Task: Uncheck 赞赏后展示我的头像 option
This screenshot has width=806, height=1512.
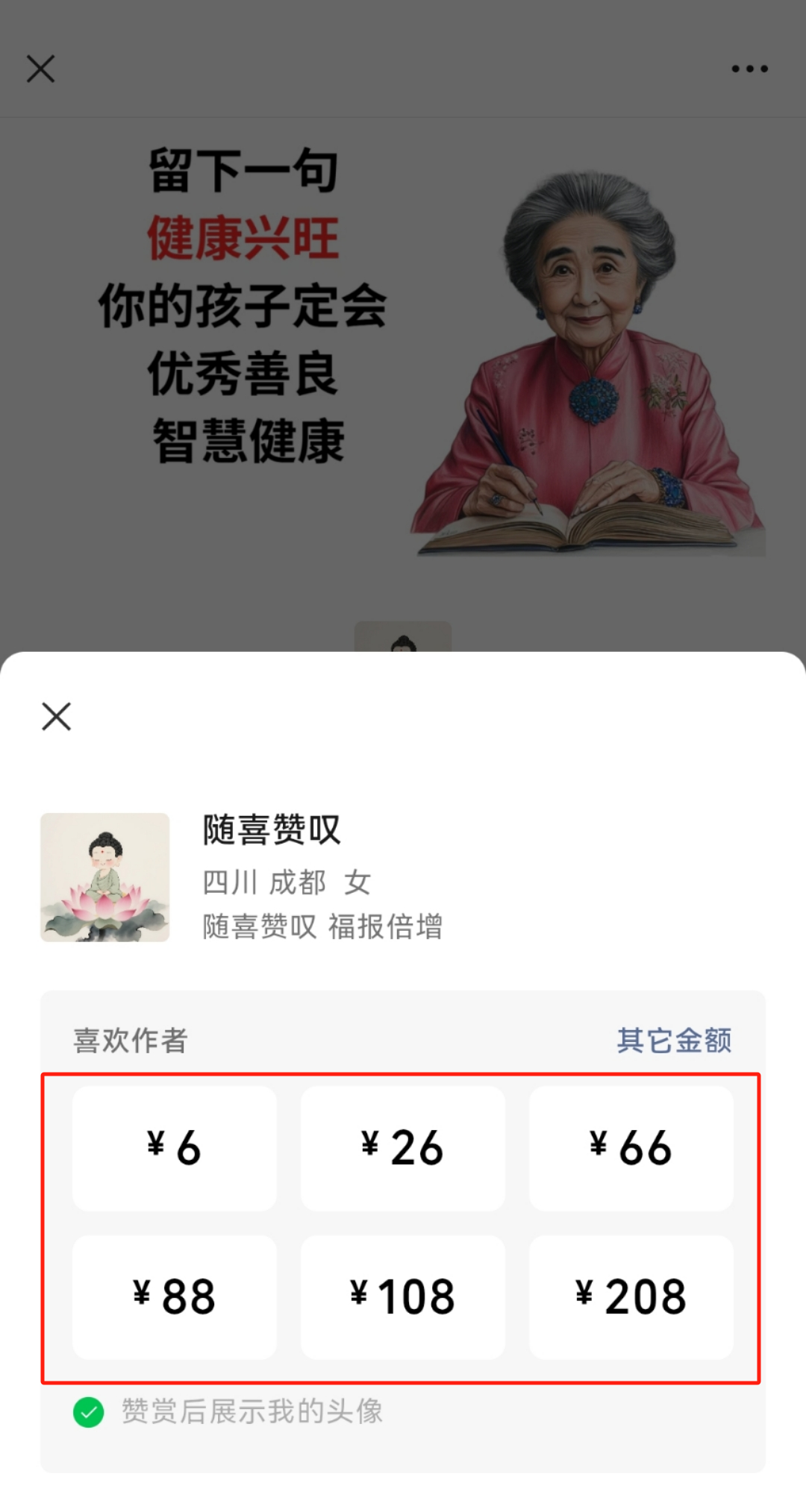Action: pos(89,1412)
